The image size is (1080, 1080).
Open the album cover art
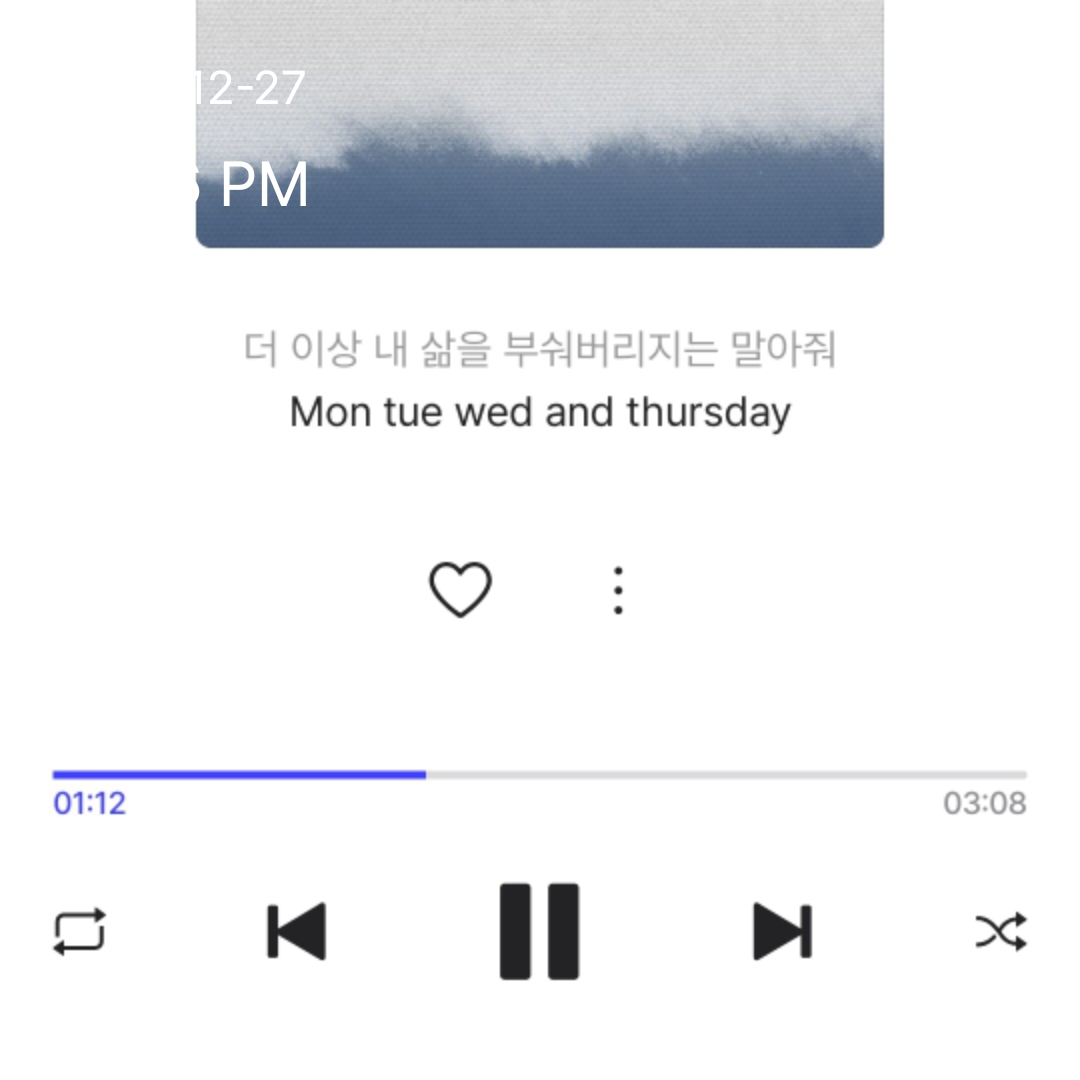point(540,120)
